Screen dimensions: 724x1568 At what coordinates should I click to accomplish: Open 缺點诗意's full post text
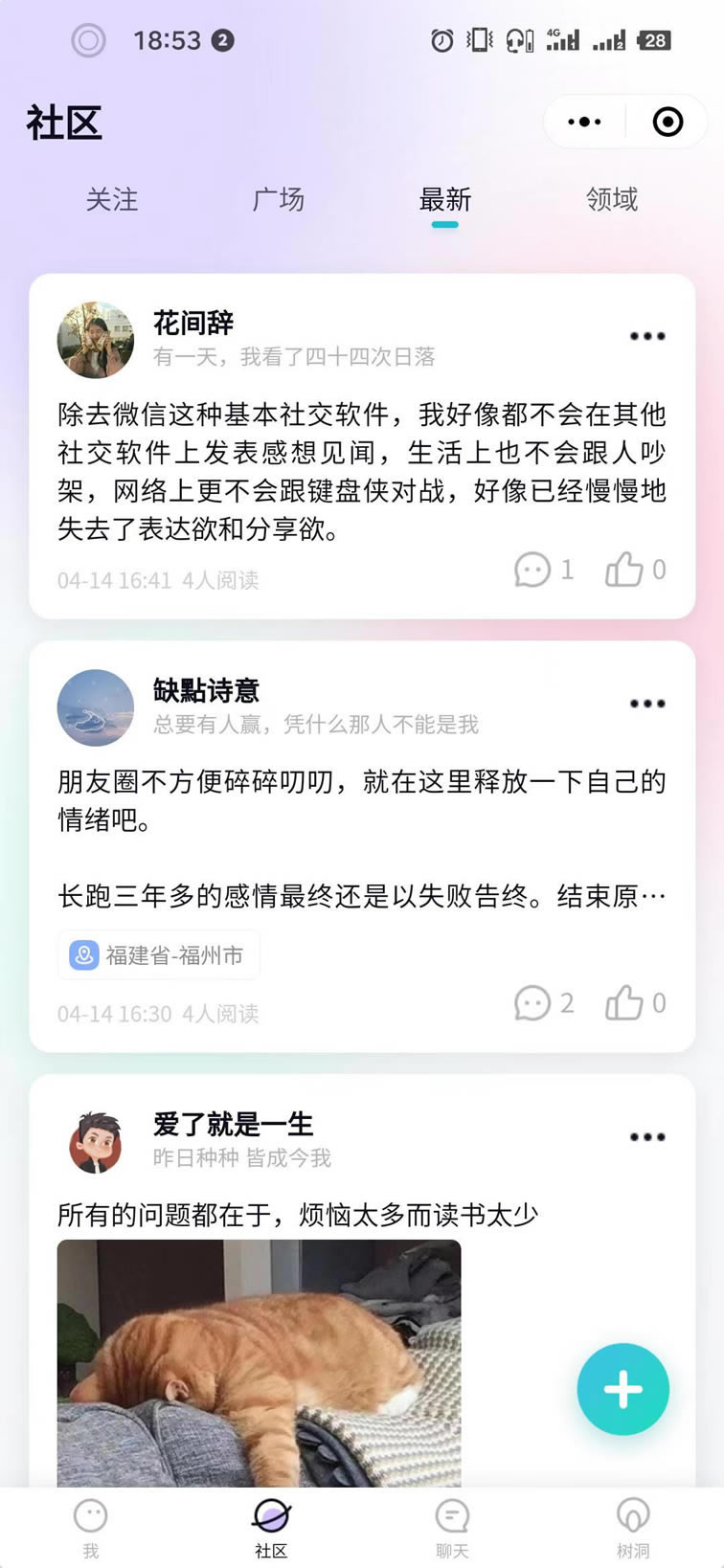[x=362, y=840]
